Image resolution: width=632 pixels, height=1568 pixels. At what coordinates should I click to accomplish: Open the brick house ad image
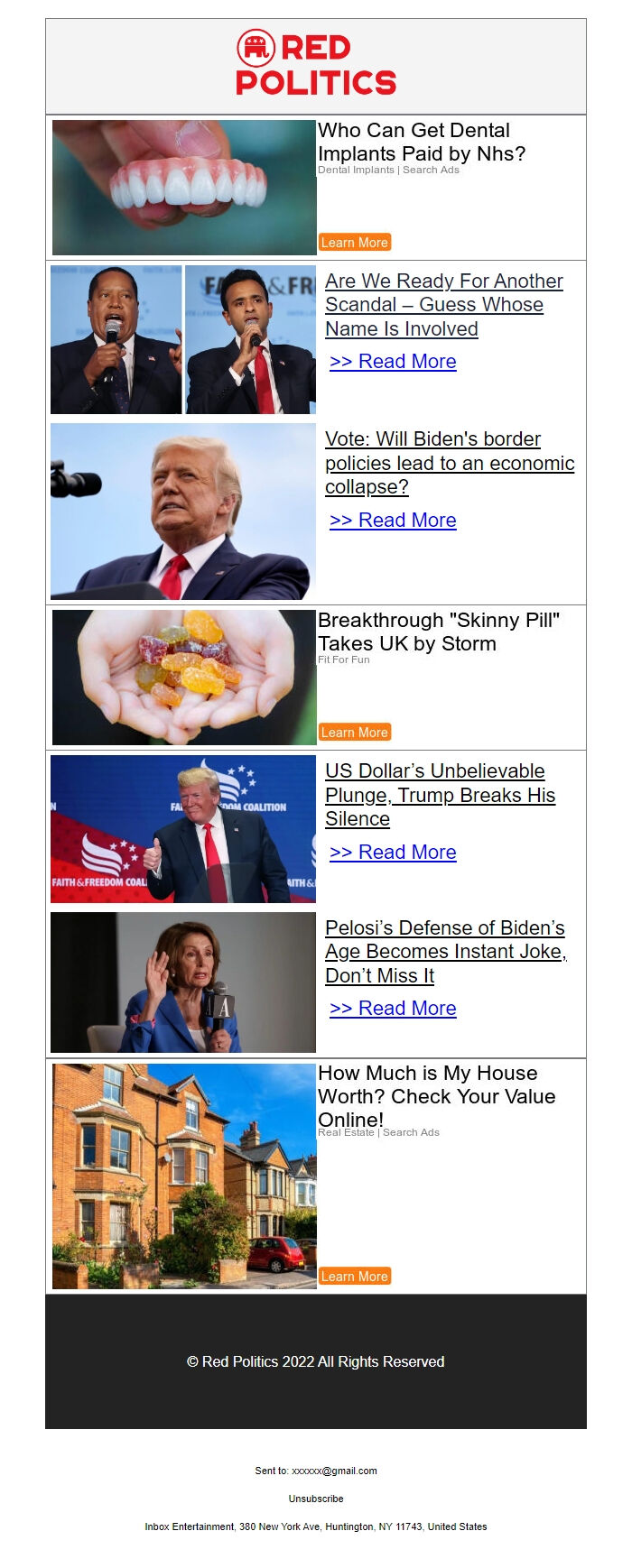184,1176
